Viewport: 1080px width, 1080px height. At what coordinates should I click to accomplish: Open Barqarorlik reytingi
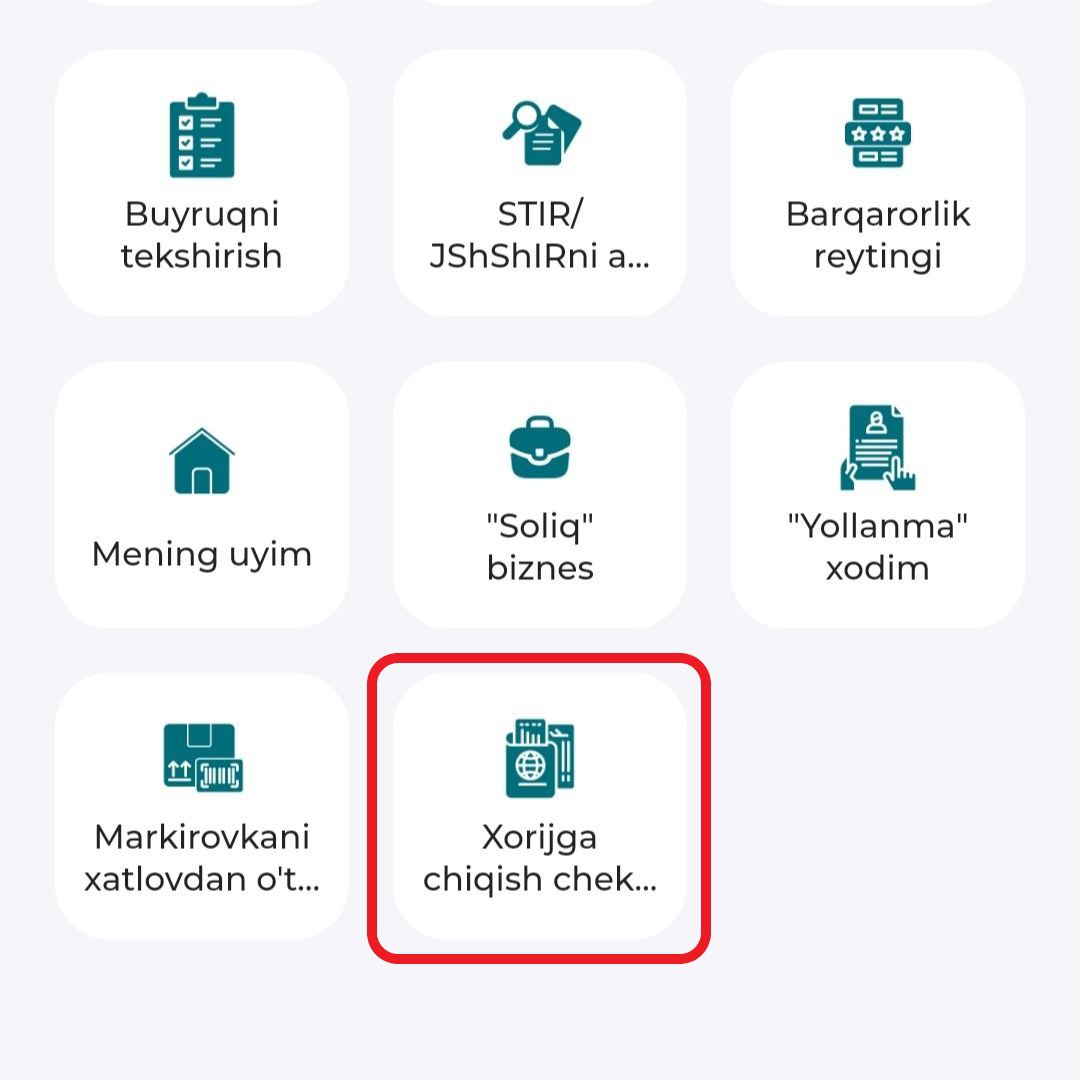tap(878, 184)
